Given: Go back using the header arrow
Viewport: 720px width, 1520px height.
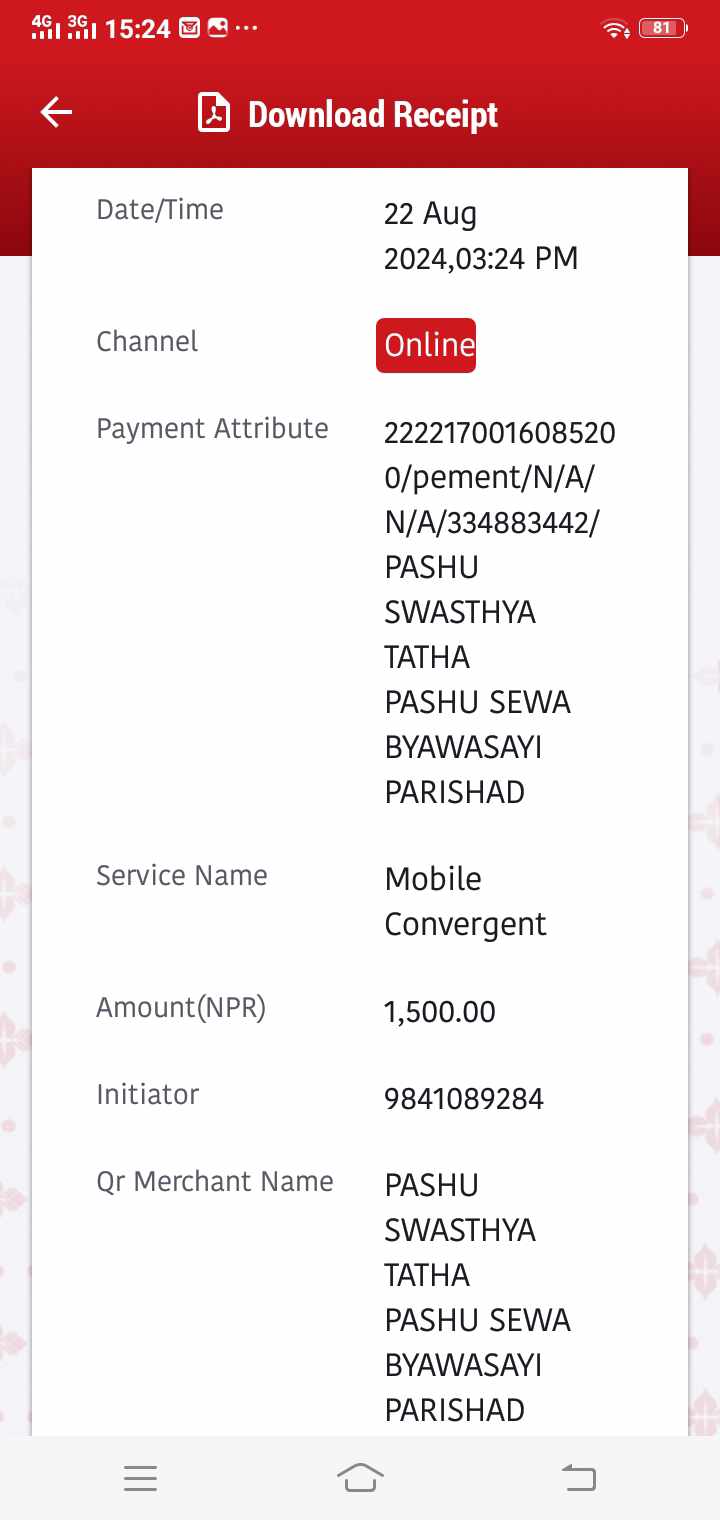Looking at the screenshot, I should tap(56, 112).
